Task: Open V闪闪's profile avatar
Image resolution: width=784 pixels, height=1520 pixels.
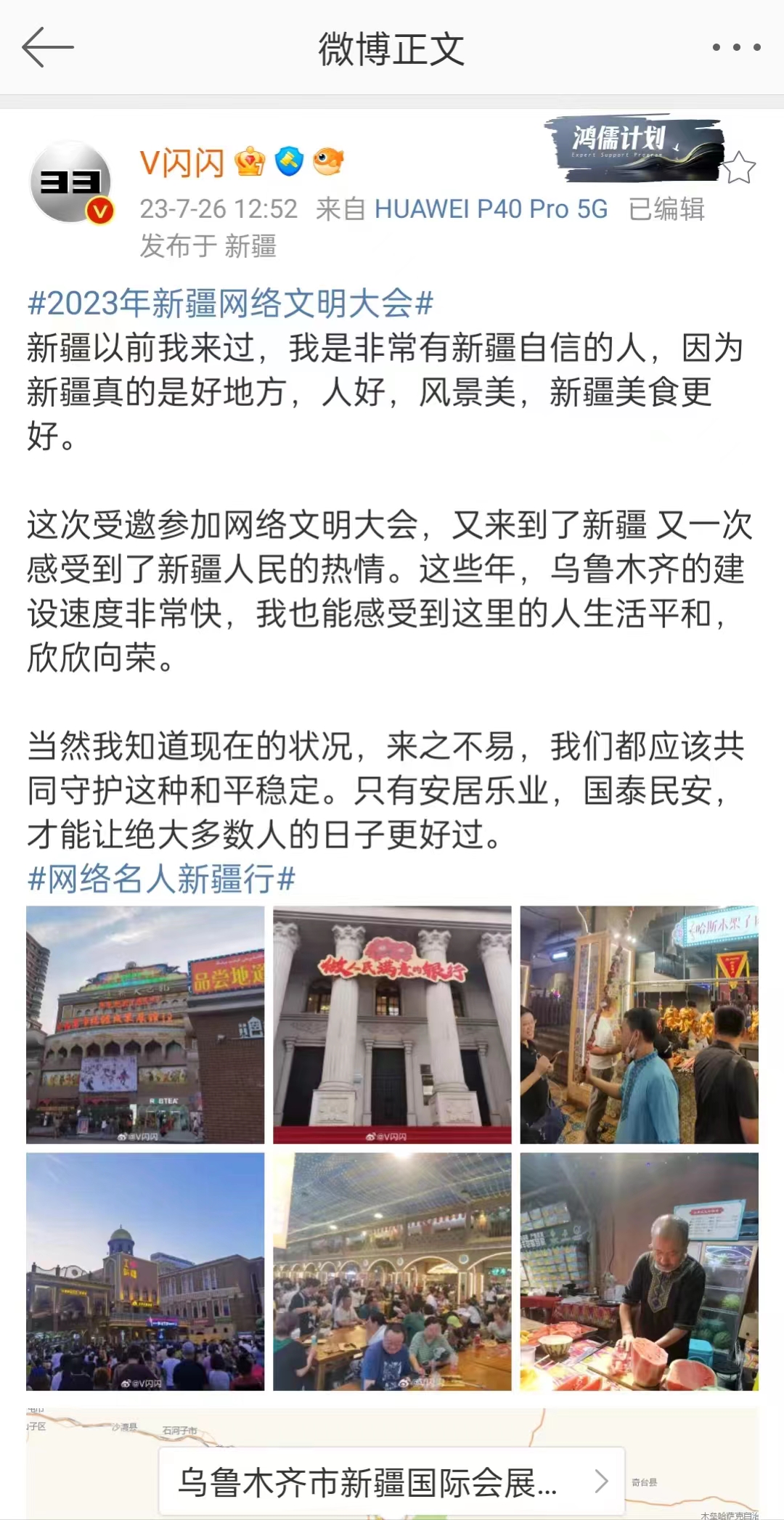Action: pos(70,182)
